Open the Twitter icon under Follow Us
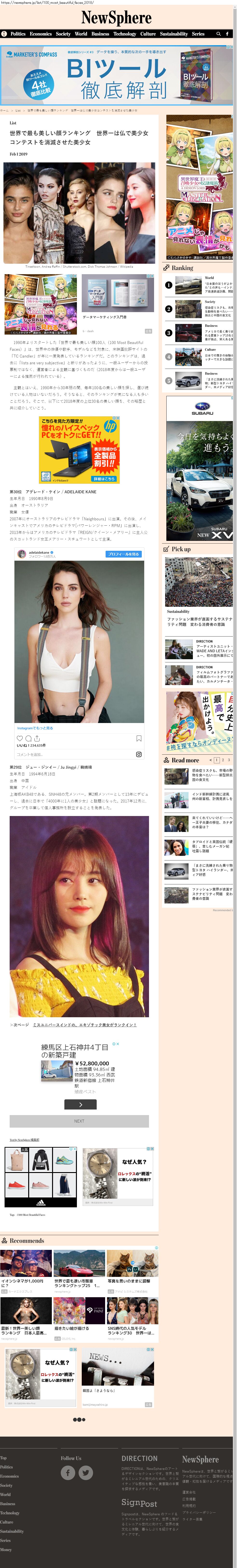Image resolution: width=237 pixels, height=1568 pixels. click(86, 1472)
